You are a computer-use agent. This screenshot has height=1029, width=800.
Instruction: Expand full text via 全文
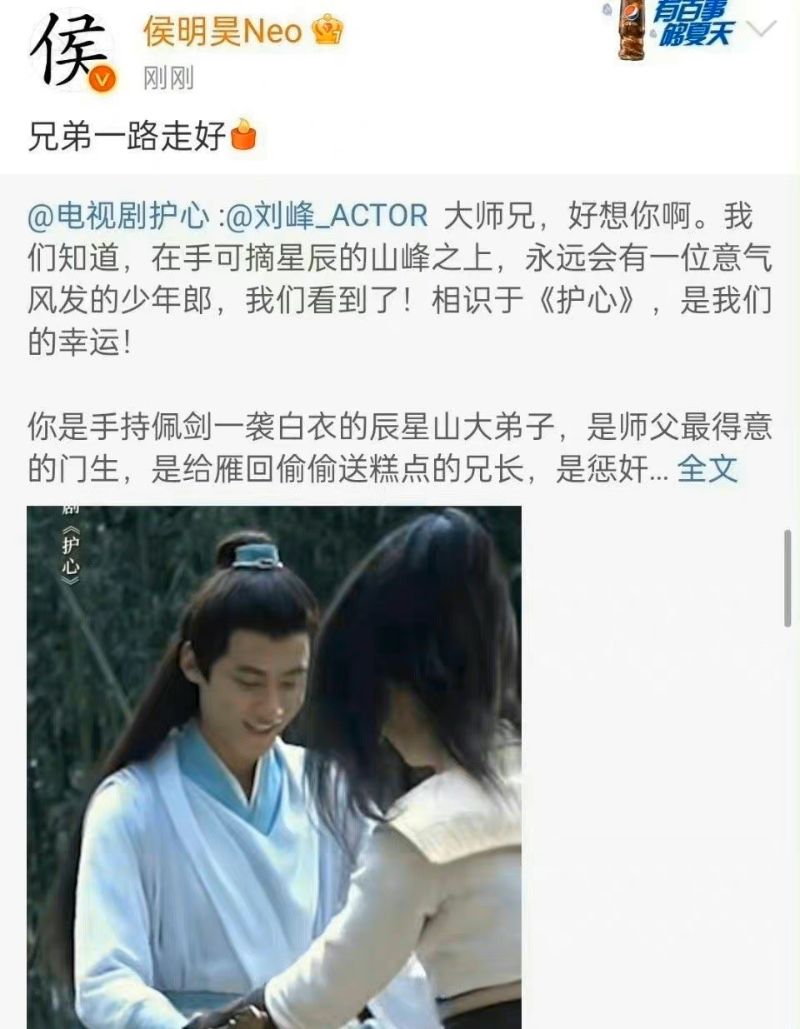pyautogui.click(x=707, y=468)
